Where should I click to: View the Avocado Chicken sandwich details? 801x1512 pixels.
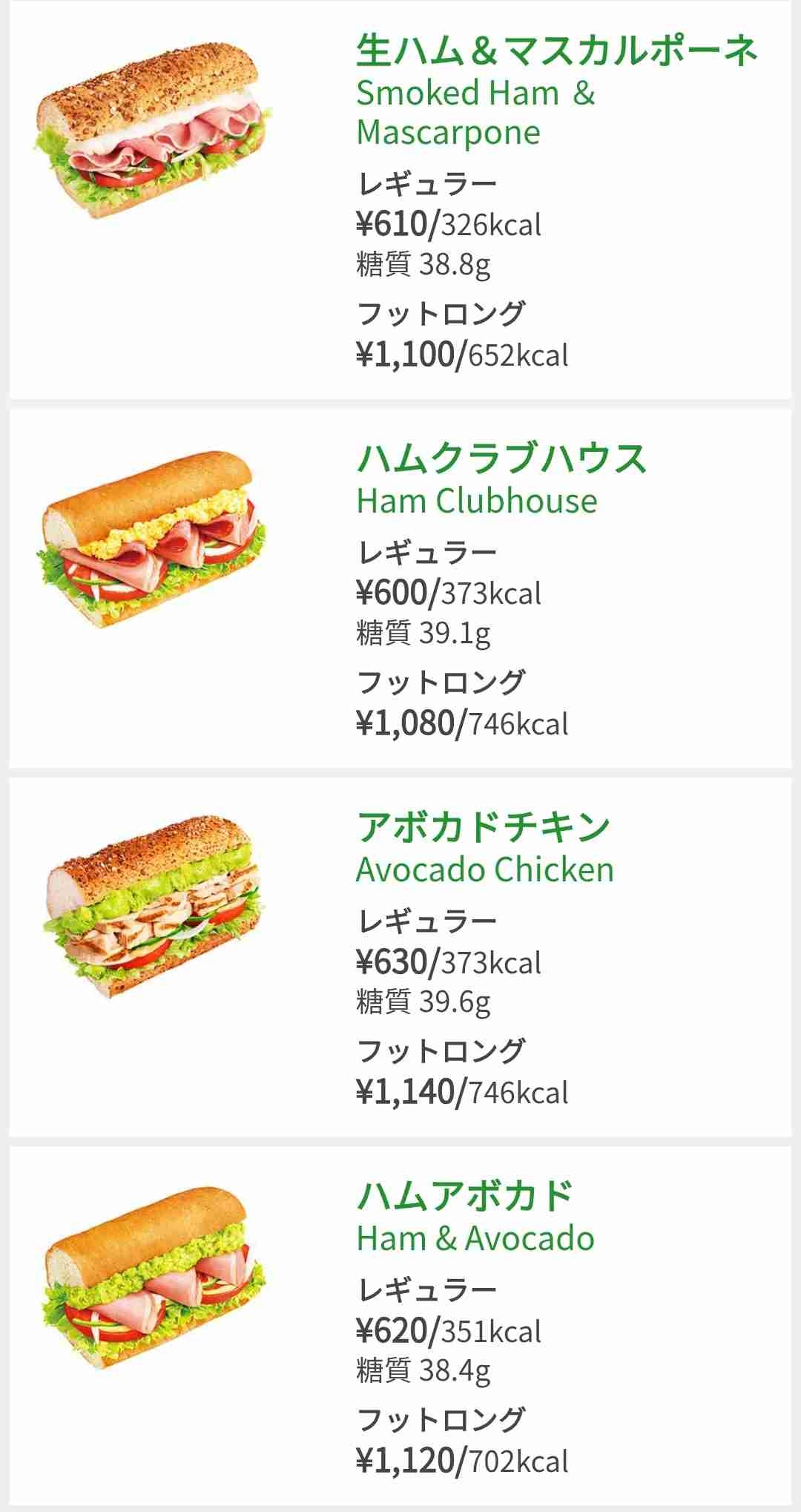click(x=400, y=956)
